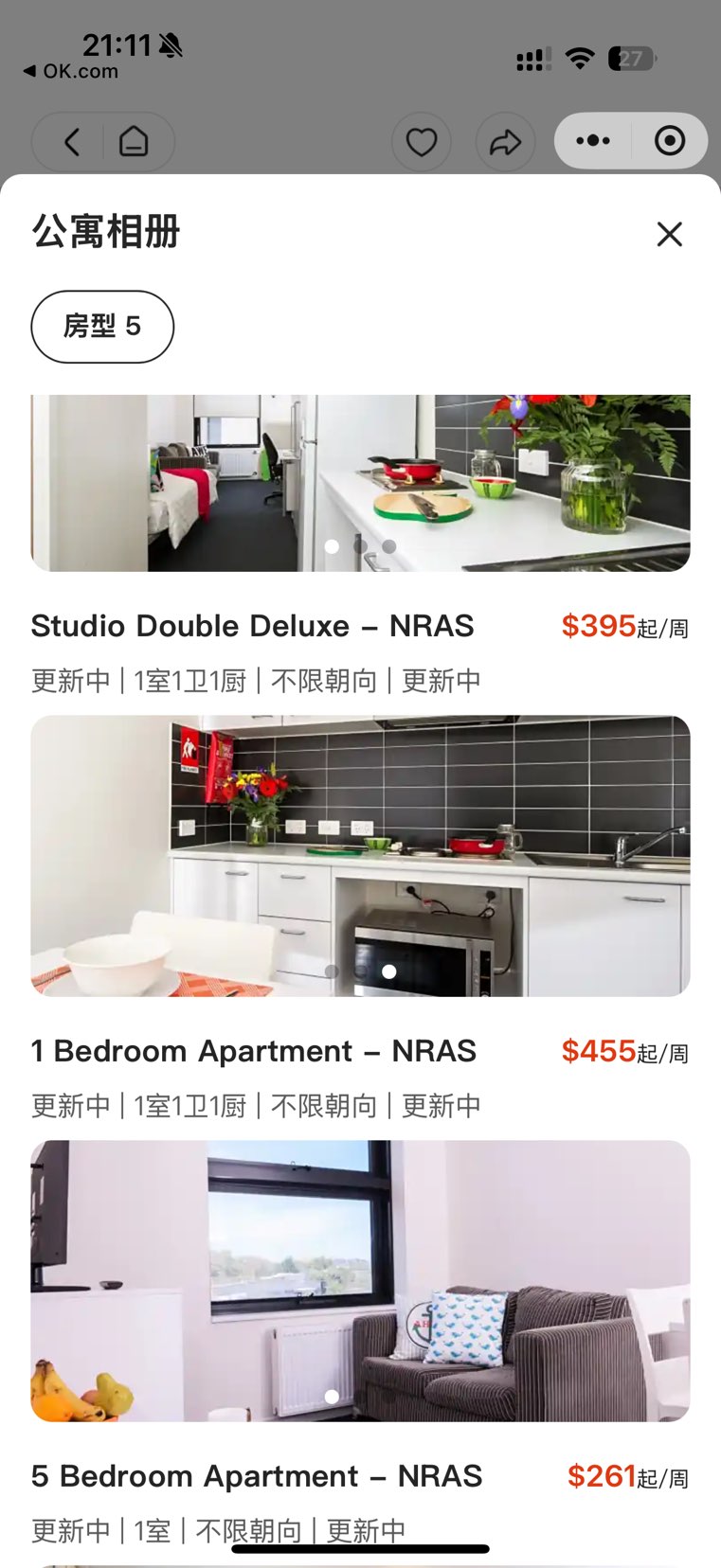Open the mini program more options menu
The height and width of the screenshot is (1568, 721).
(593, 141)
